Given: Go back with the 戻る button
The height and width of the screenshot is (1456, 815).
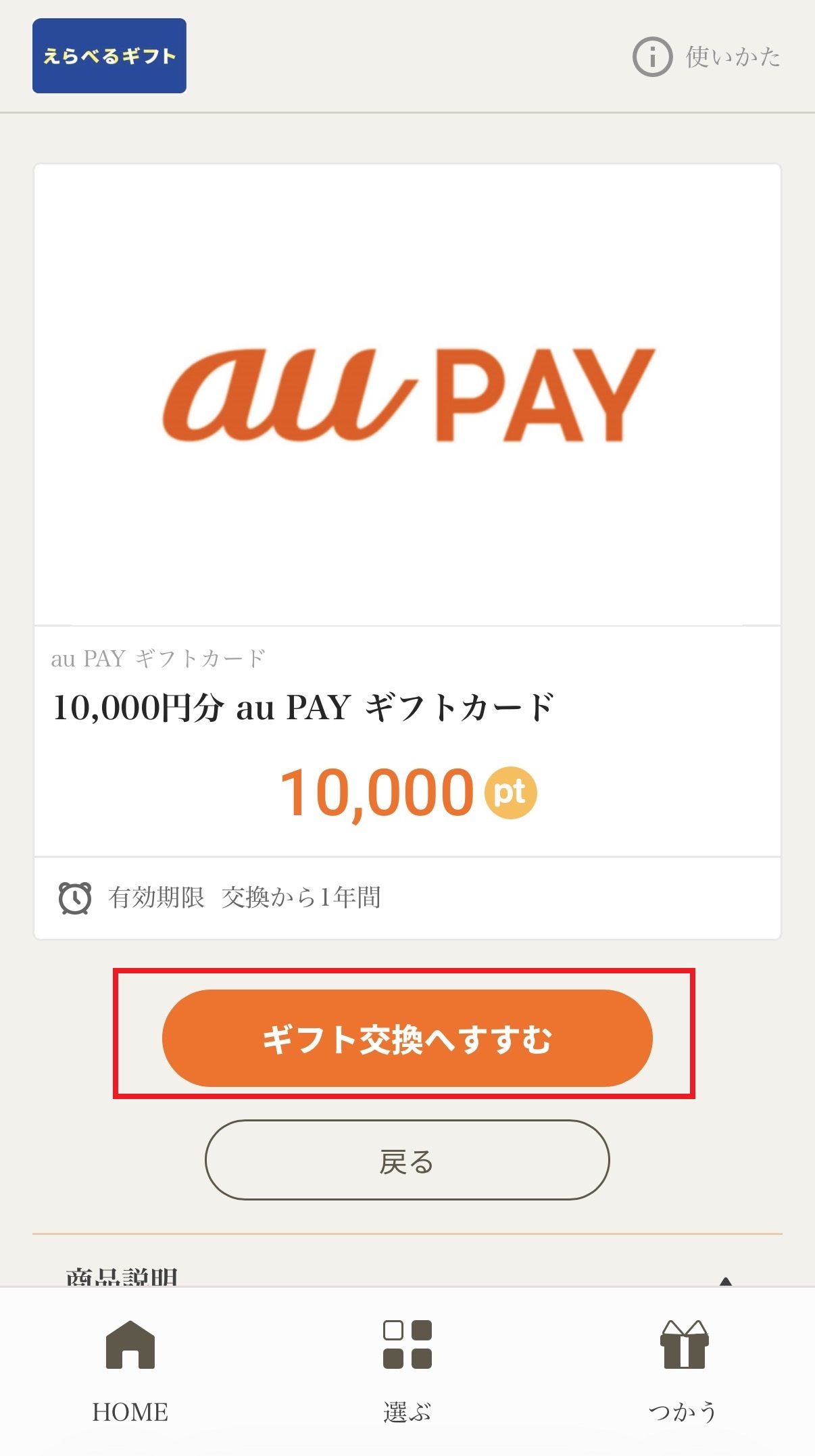Looking at the screenshot, I should pos(407,1160).
